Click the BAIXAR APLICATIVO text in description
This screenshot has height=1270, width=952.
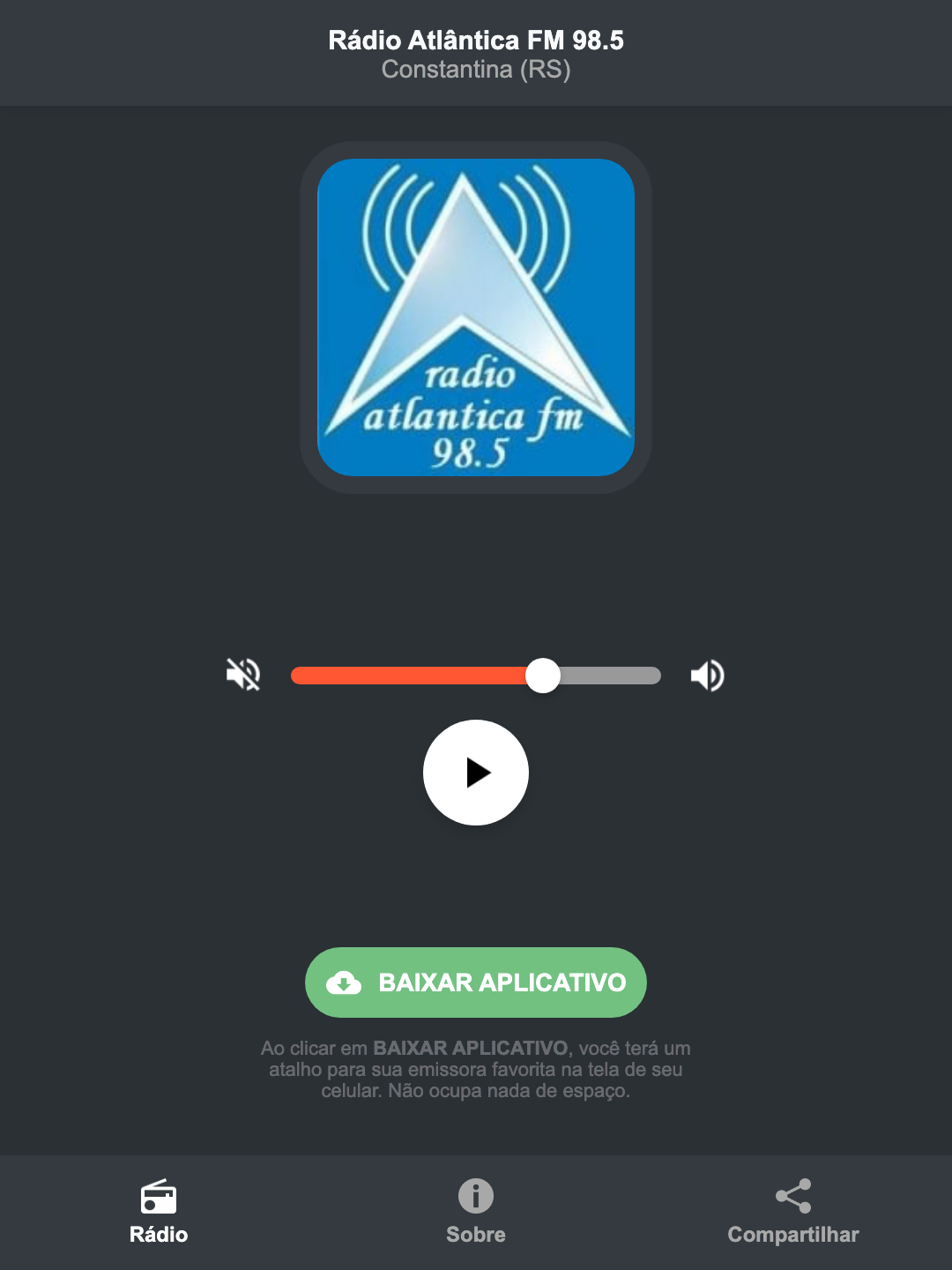[x=472, y=1049]
